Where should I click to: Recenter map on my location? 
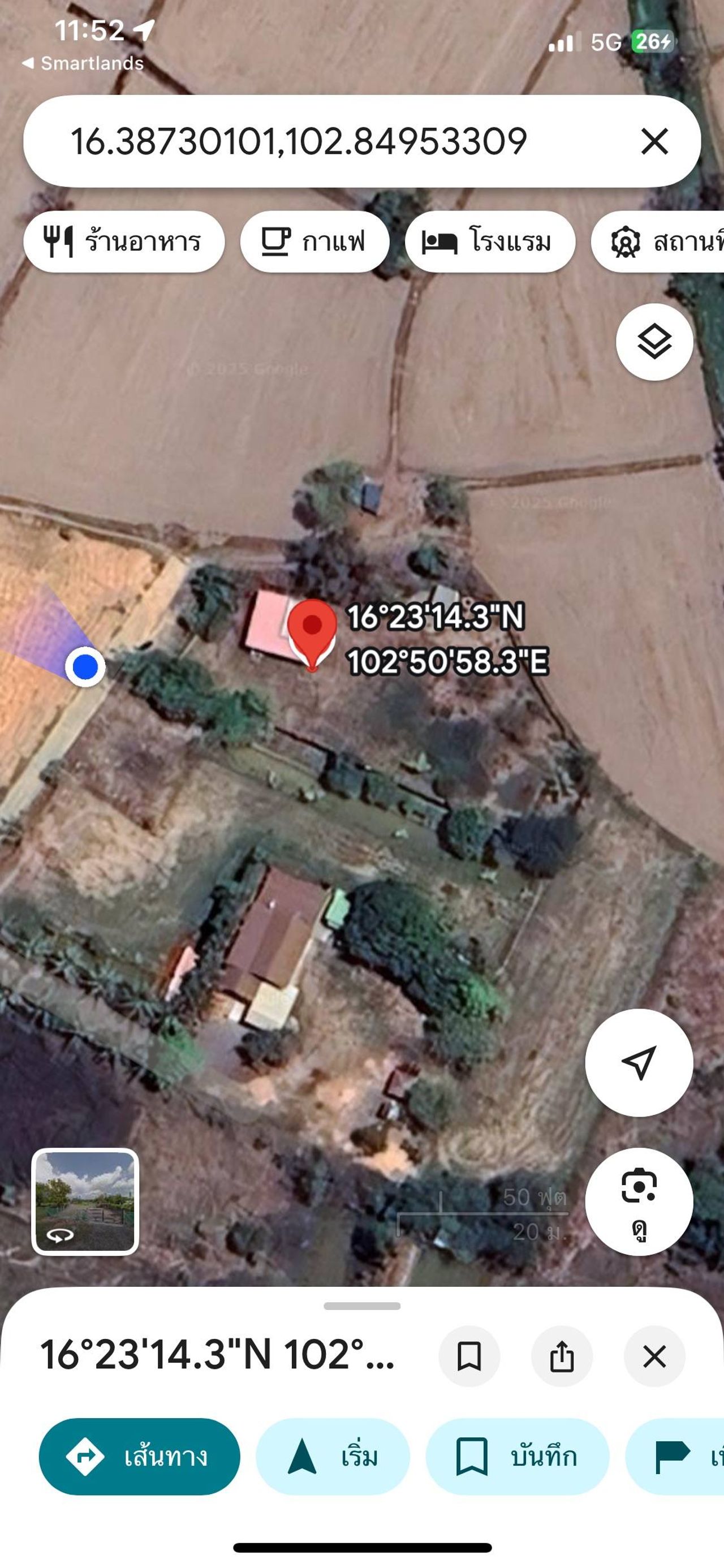pyautogui.click(x=639, y=1062)
